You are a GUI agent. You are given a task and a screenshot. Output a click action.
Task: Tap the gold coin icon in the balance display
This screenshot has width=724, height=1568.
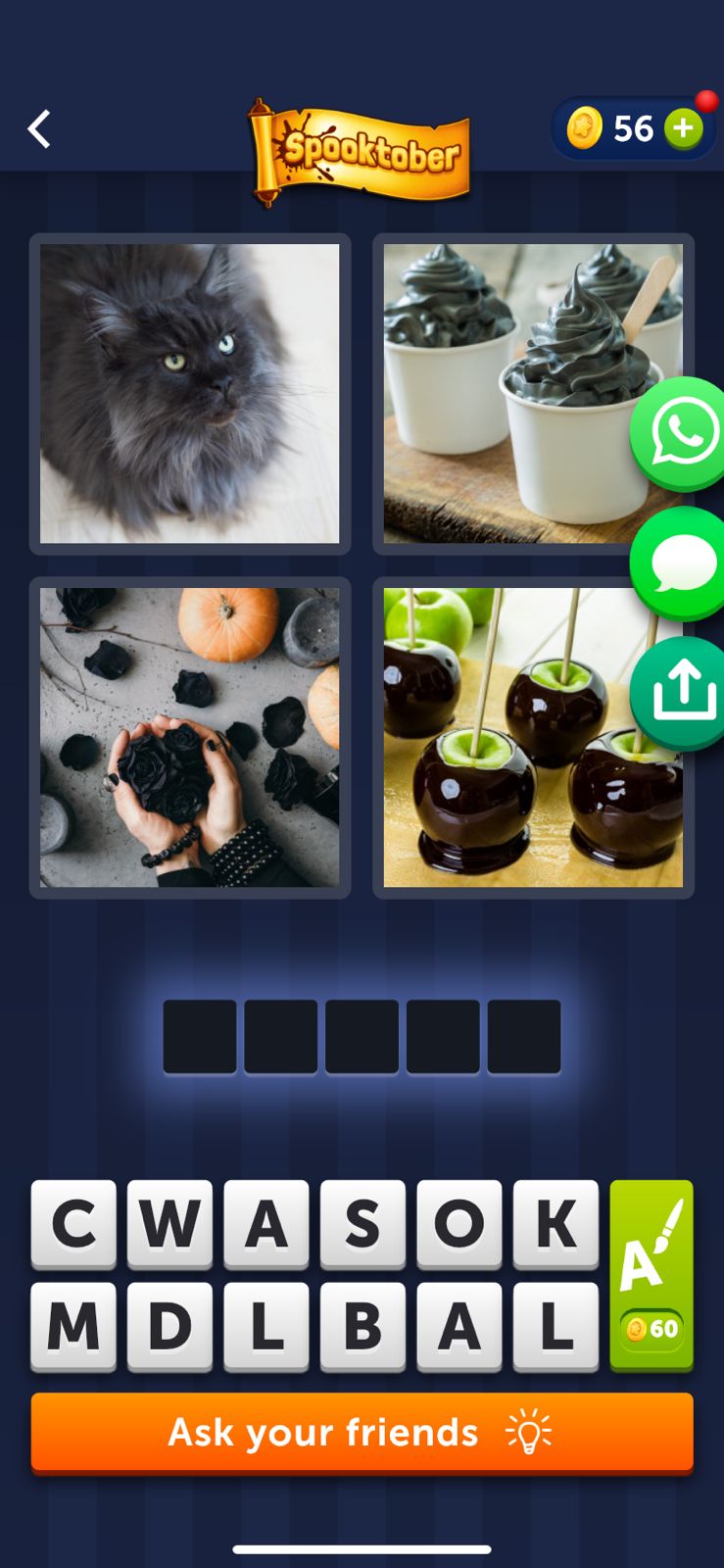(584, 127)
